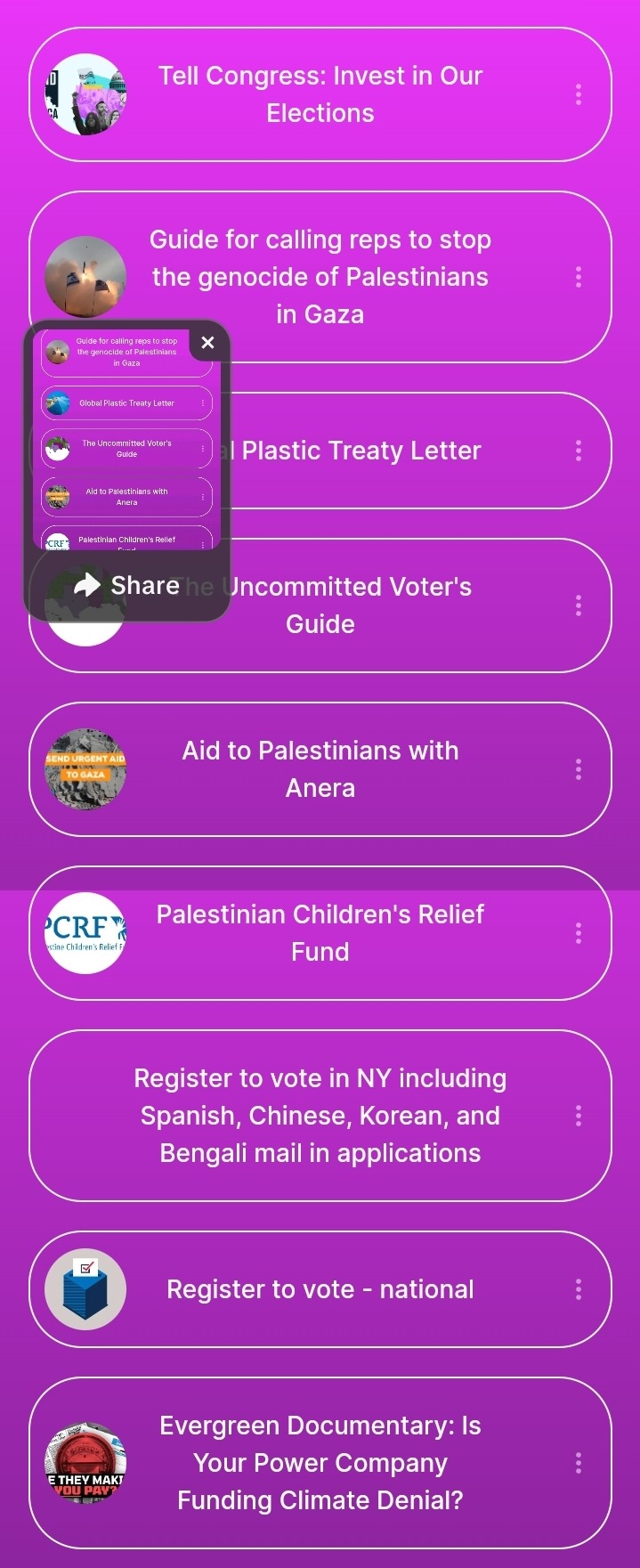Open options for Evergreen Documentary link

(x=579, y=1463)
